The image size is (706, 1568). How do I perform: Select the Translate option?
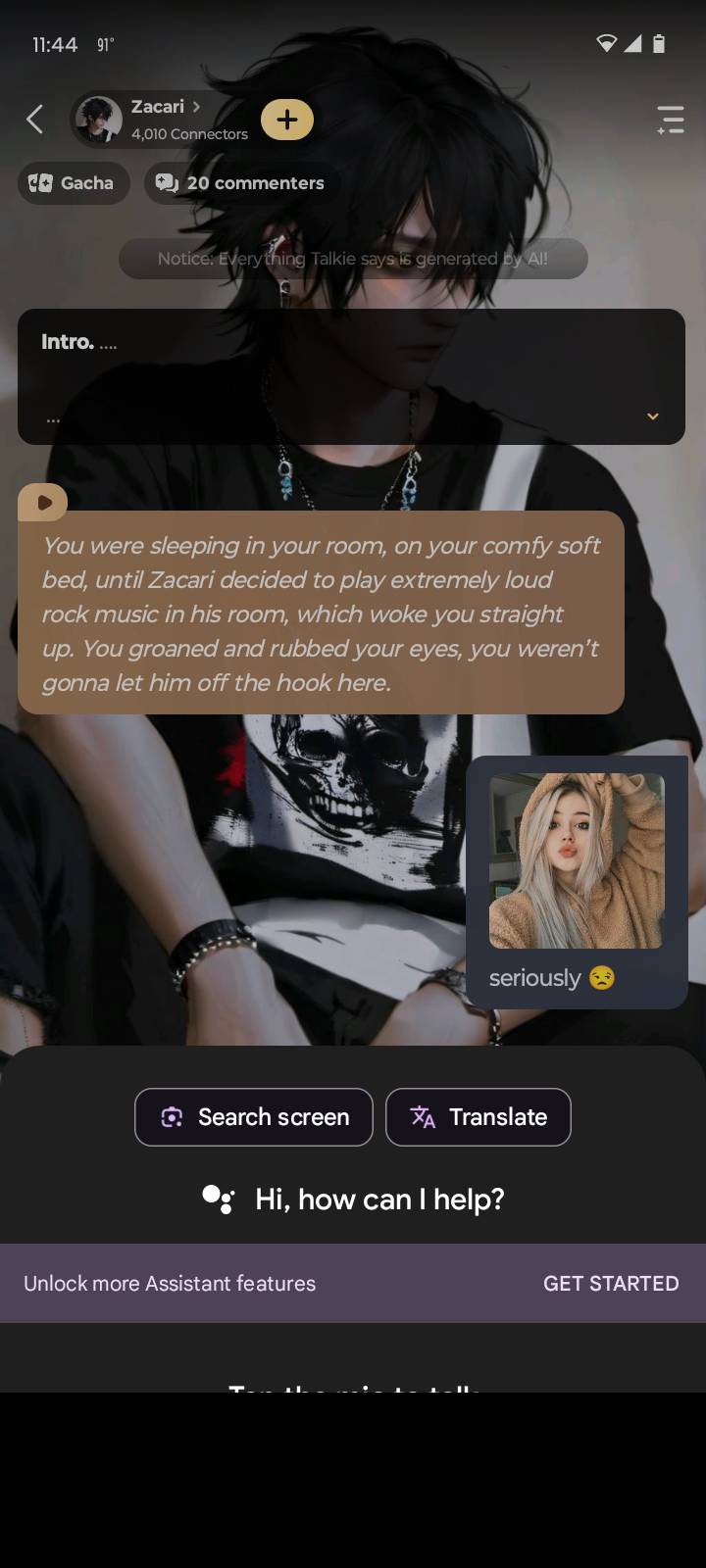click(x=479, y=1117)
